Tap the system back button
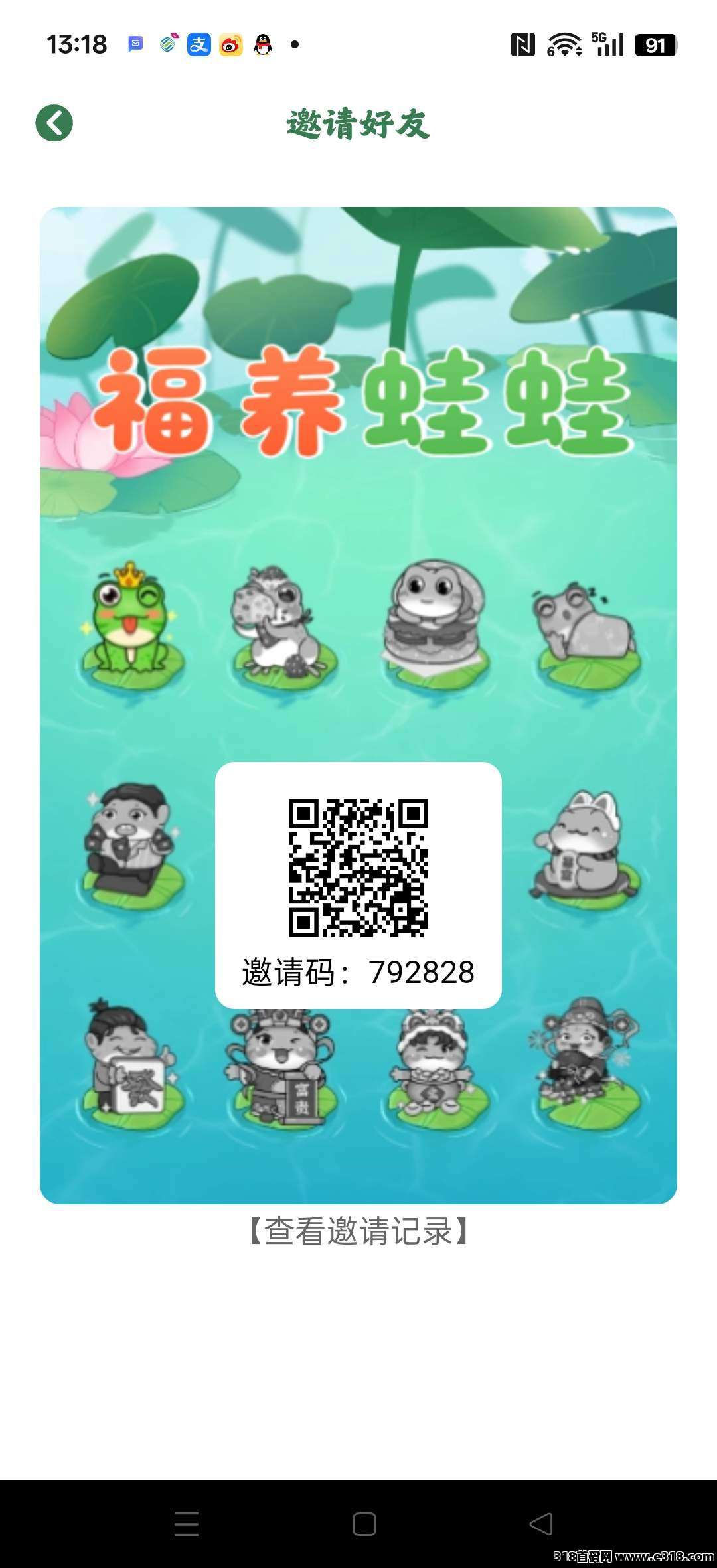Image resolution: width=717 pixels, height=1568 pixels. tap(541, 1524)
